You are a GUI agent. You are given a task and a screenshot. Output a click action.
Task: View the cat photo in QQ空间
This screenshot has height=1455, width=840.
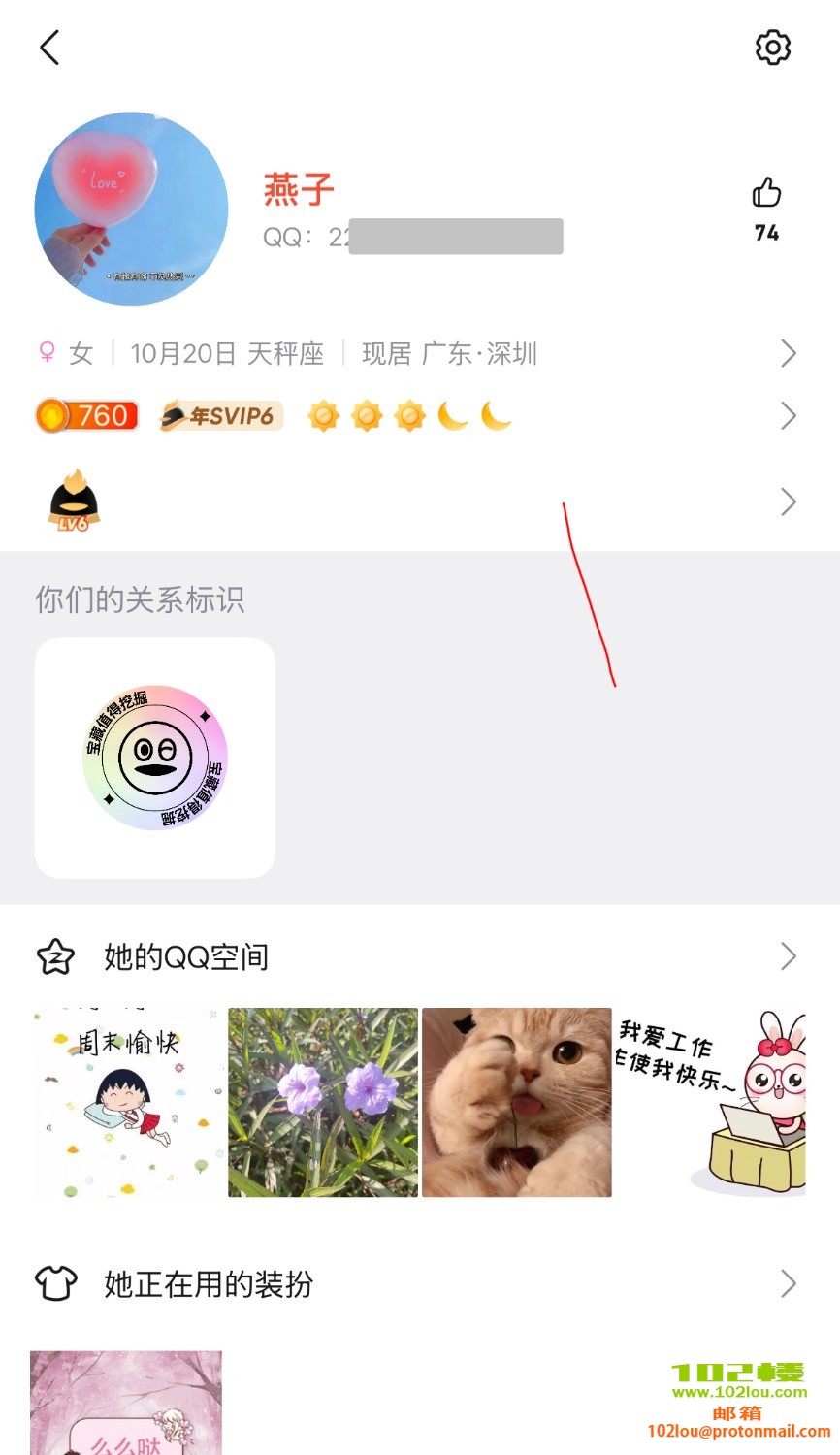pyautogui.click(x=516, y=1102)
